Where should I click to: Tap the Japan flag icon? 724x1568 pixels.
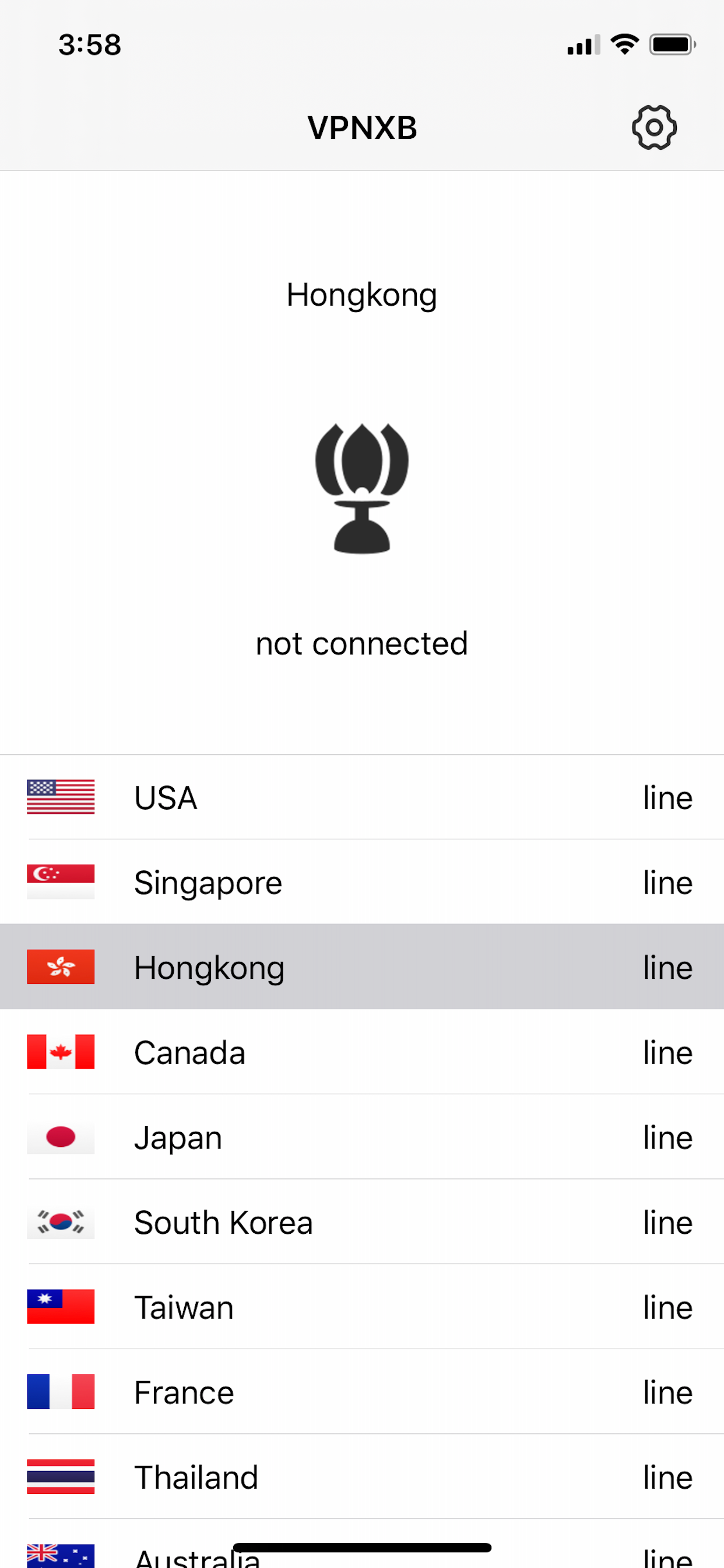pyautogui.click(x=61, y=1137)
